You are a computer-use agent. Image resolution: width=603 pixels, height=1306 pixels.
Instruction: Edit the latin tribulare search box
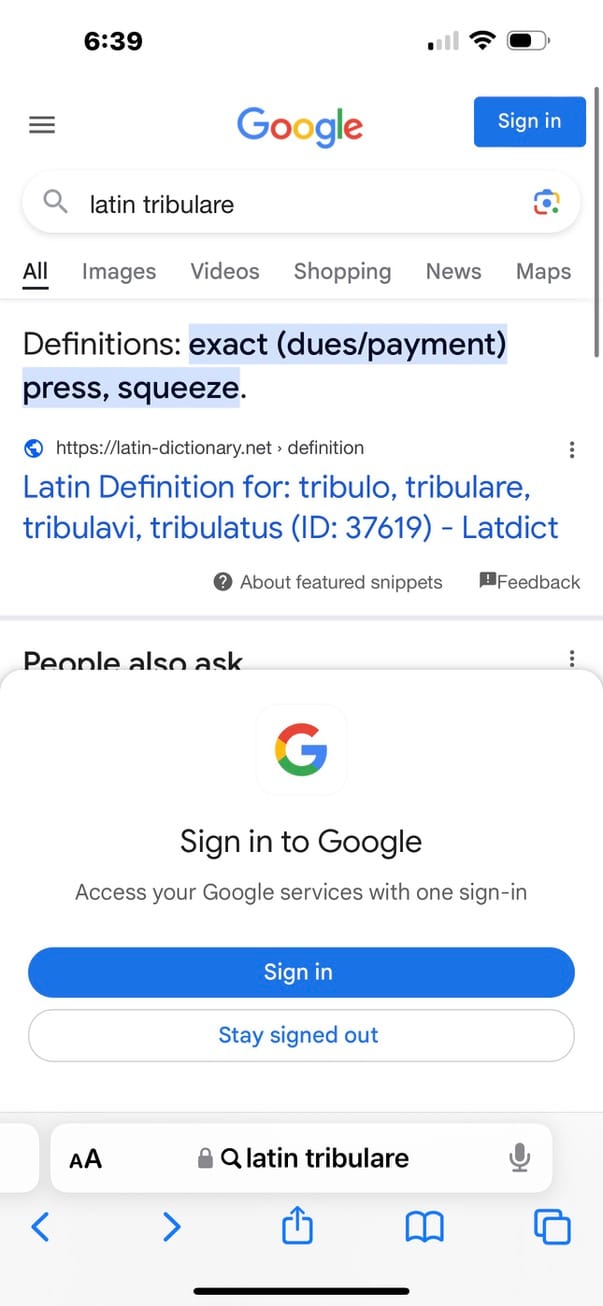[x=290, y=205]
